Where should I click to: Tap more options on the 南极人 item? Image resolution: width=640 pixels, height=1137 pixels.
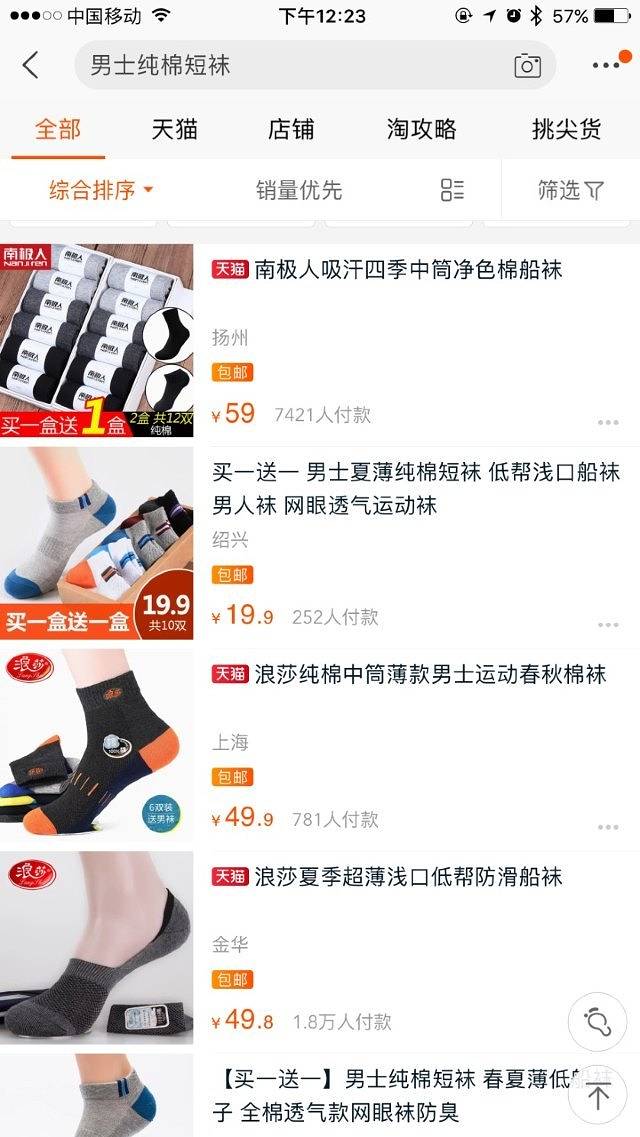pyautogui.click(x=608, y=423)
